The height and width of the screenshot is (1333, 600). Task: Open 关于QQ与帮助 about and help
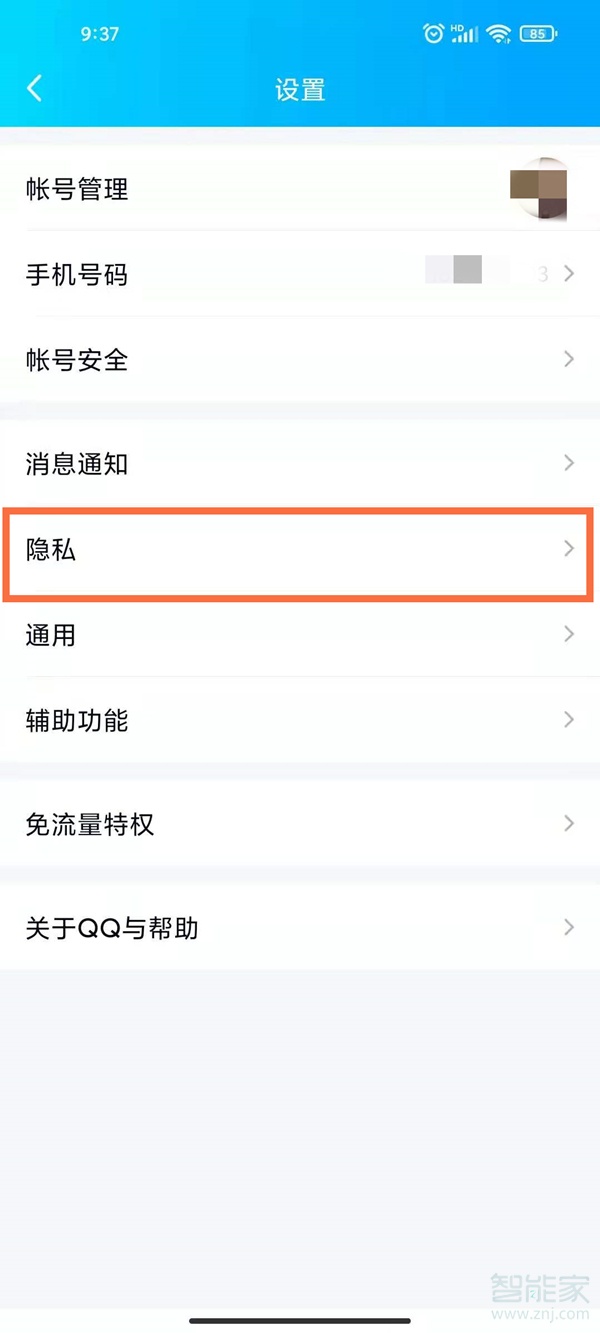point(300,928)
